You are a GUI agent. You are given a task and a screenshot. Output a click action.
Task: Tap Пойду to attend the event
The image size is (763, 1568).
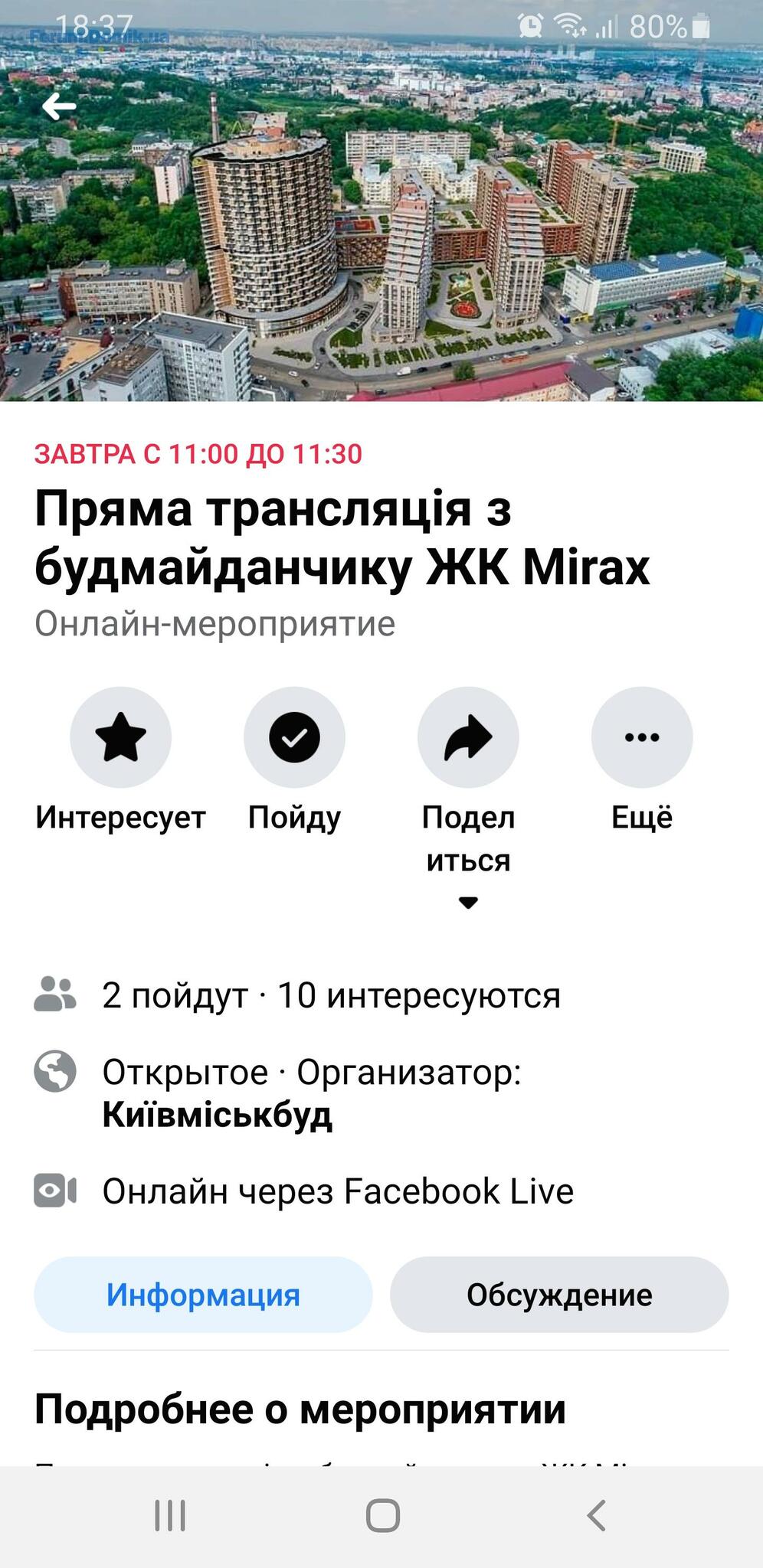pos(294,737)
